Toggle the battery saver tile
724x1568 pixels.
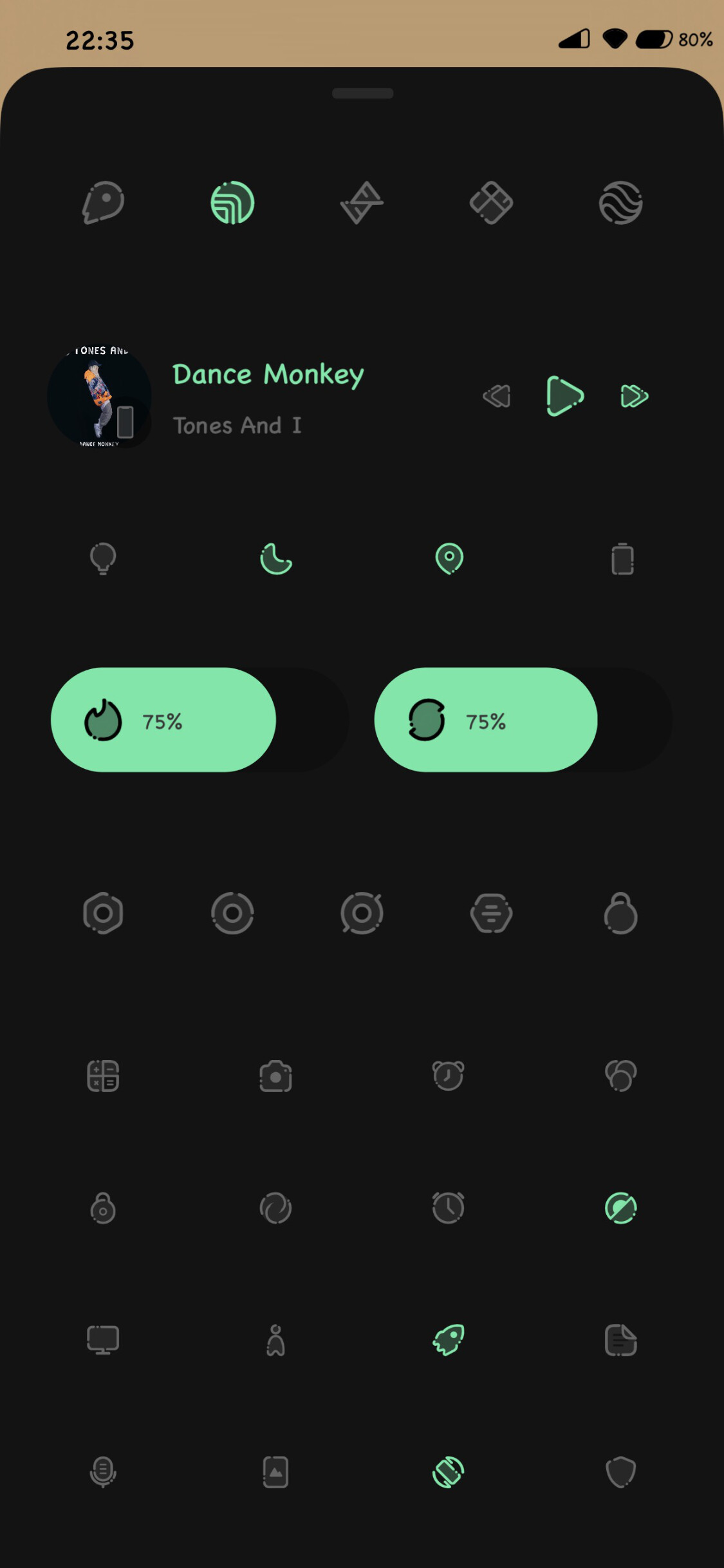point(622,558)
